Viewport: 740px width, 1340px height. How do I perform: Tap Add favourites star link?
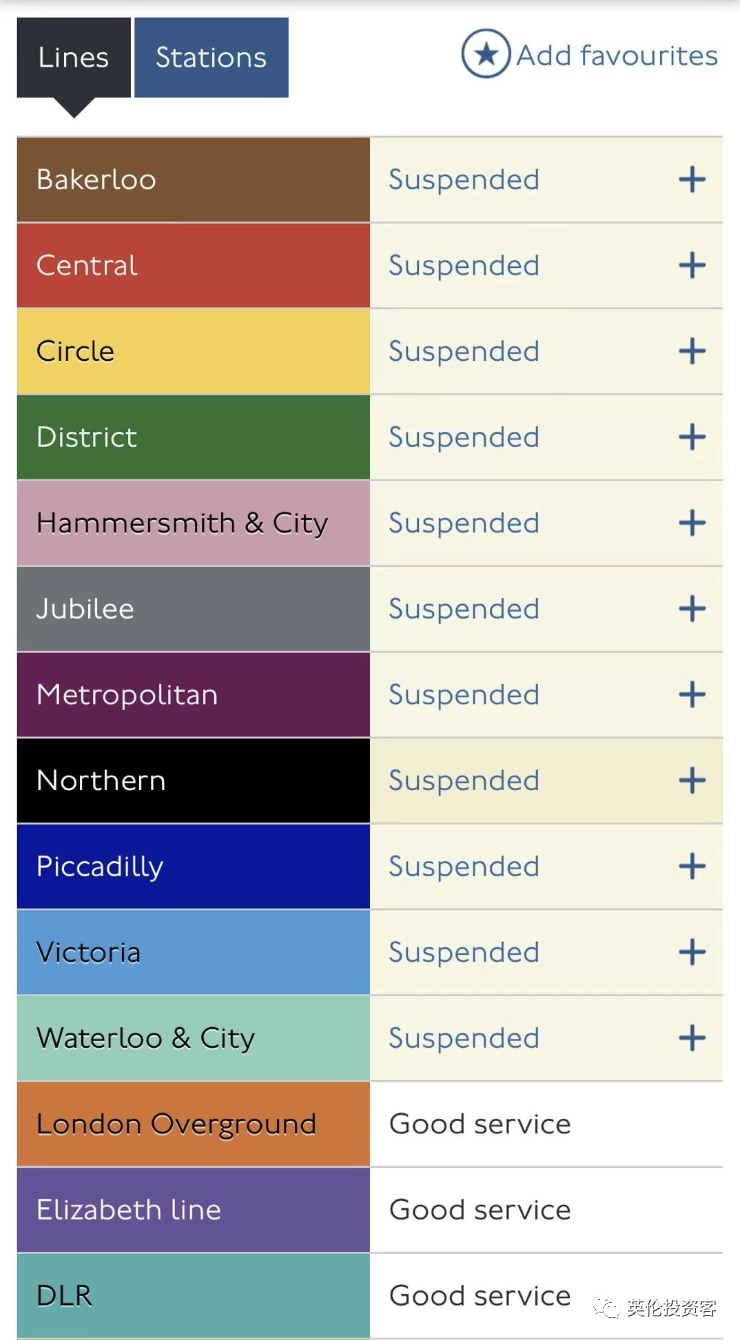(590, 55)
